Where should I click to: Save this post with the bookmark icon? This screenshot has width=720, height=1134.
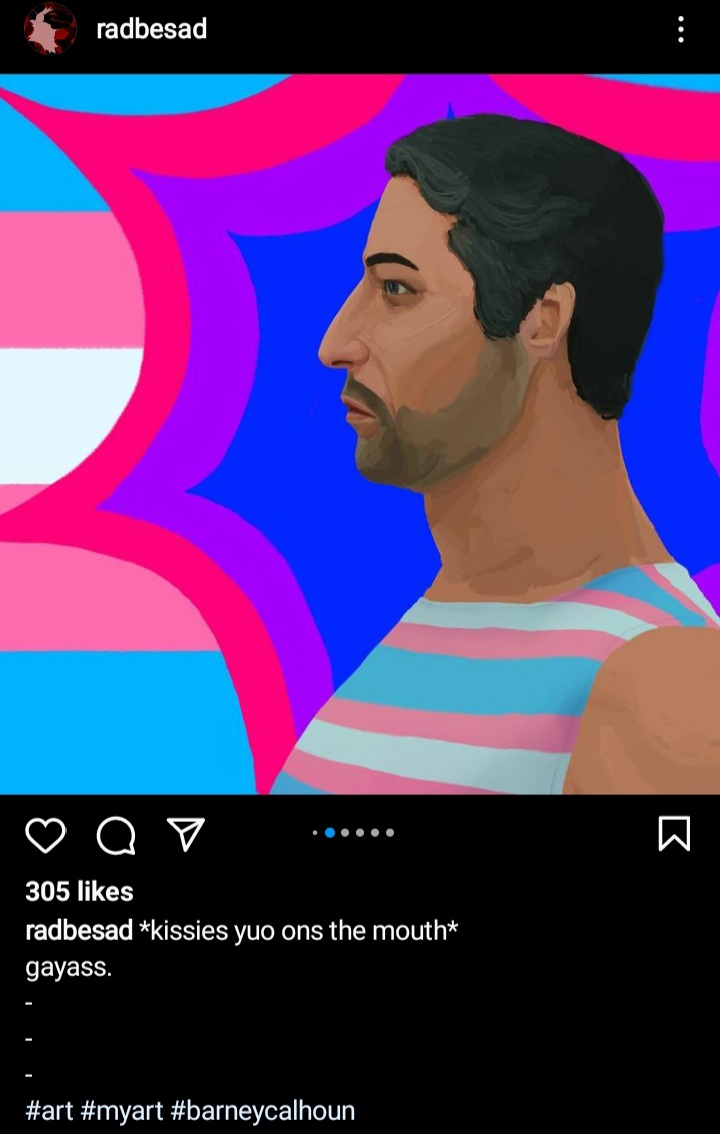[x=674, y=833]
